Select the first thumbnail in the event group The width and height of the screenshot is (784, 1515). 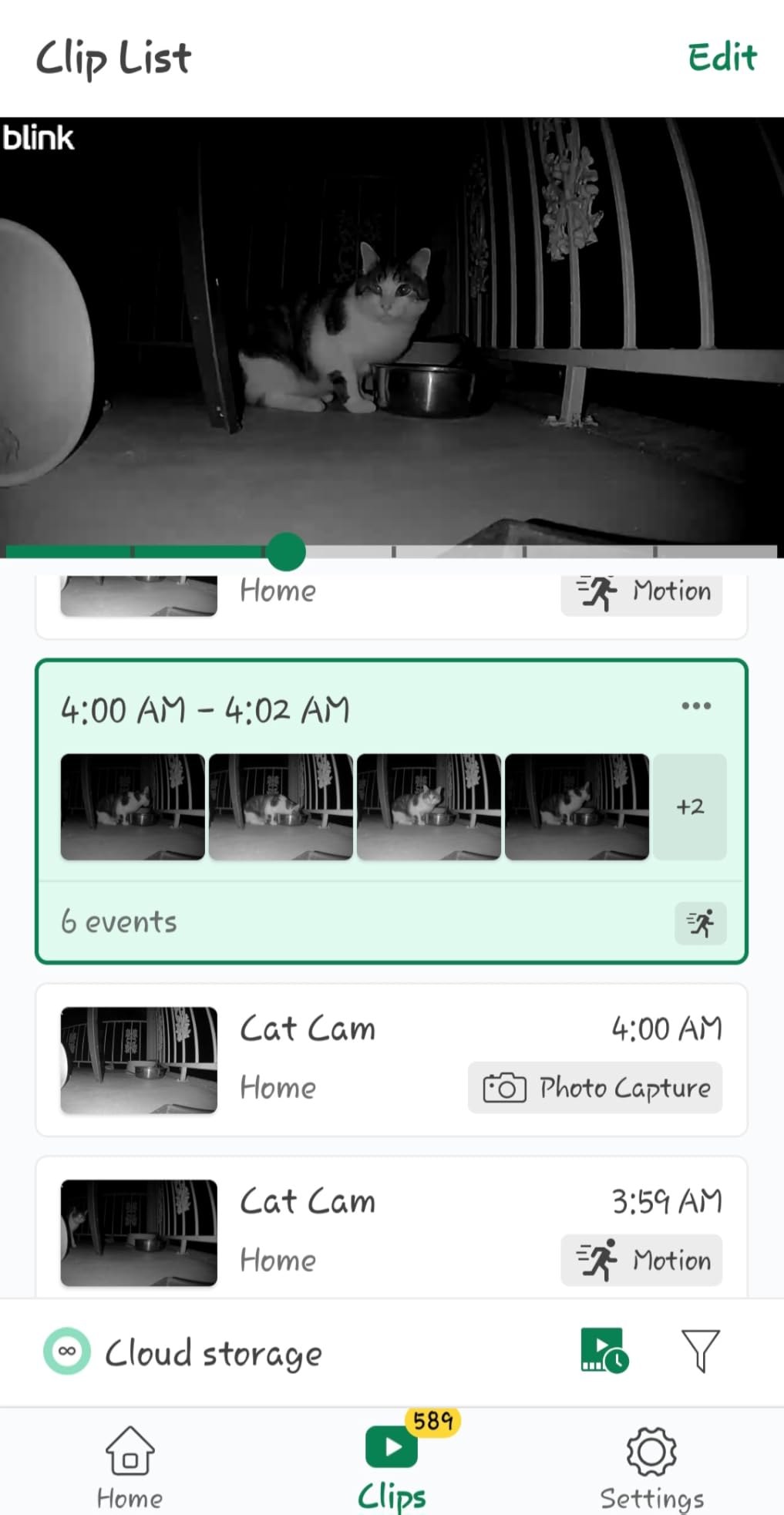pyautogui.click(x=132, y=806)
